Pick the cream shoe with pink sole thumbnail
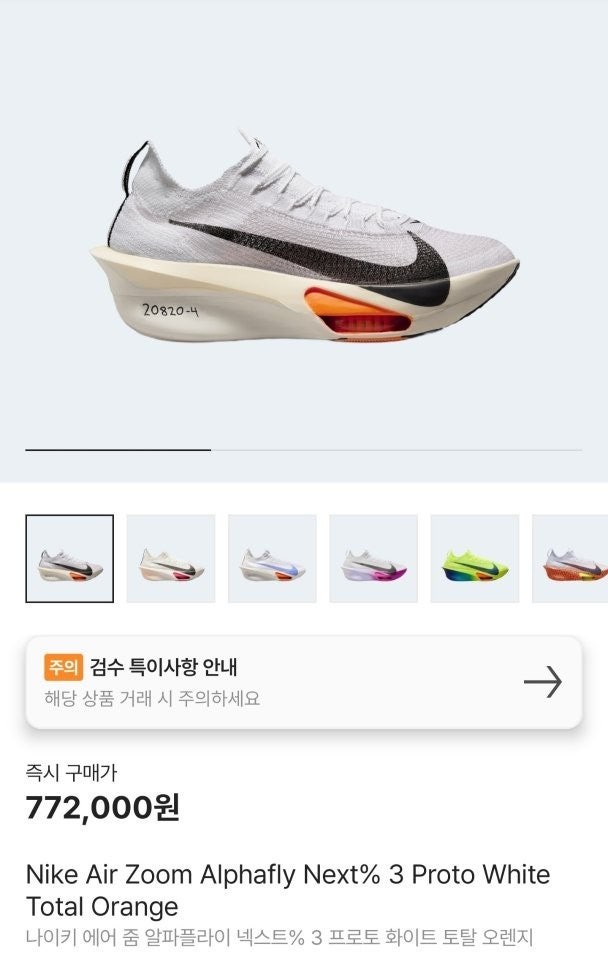Viewport: 608px width, 960px height. point(171,559)
